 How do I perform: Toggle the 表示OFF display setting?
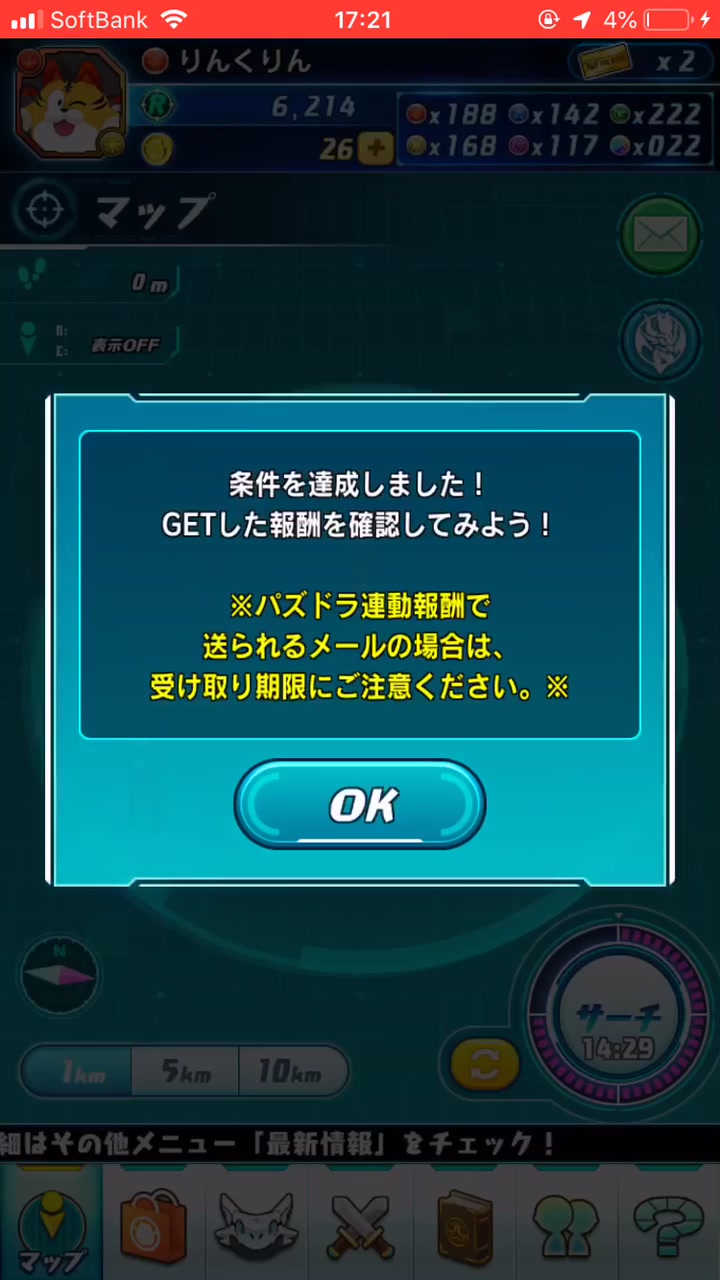point(125,345)
